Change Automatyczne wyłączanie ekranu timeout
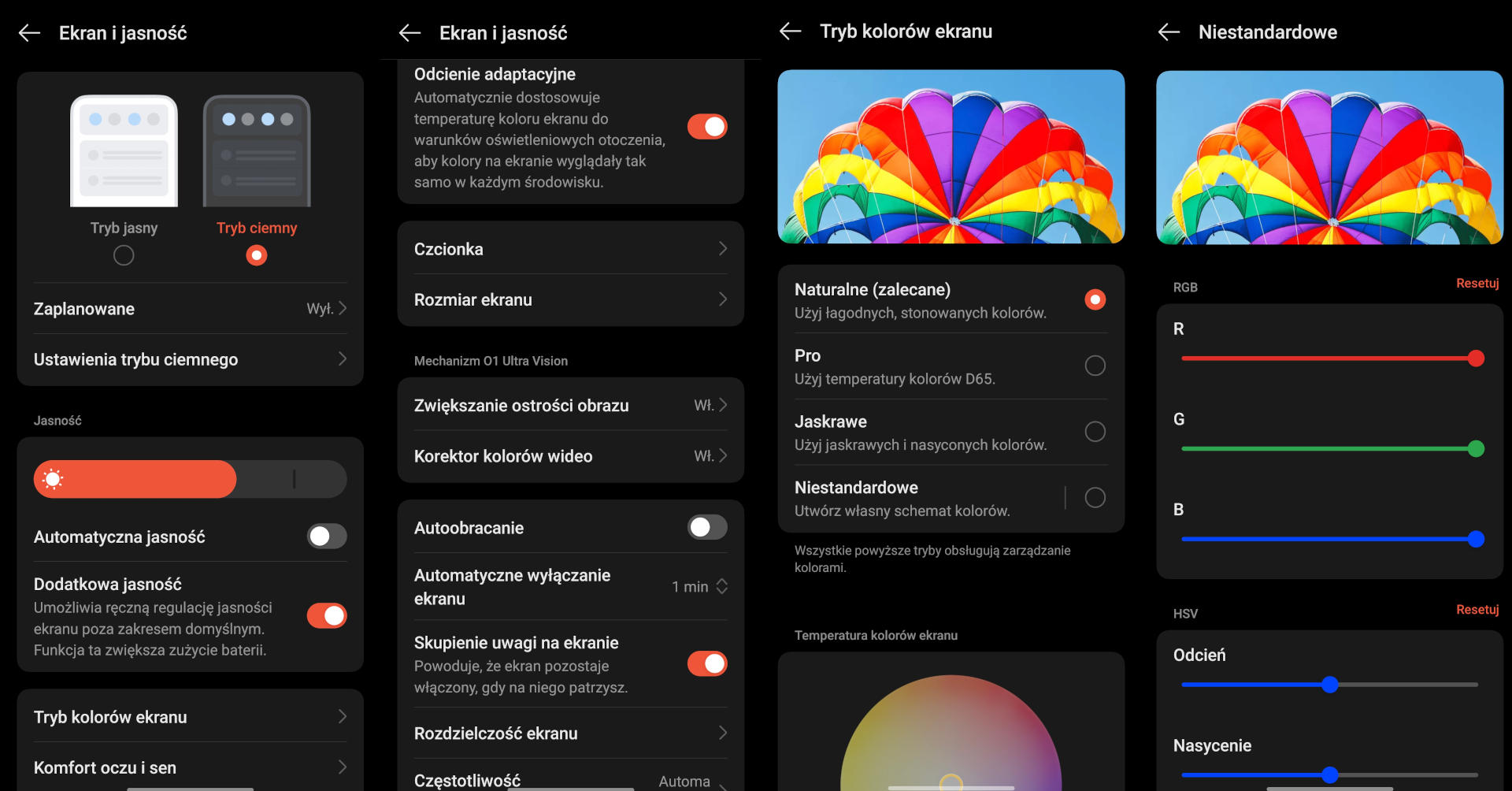The height and width of the screenshot is (791, 1512). coord(699,587)
